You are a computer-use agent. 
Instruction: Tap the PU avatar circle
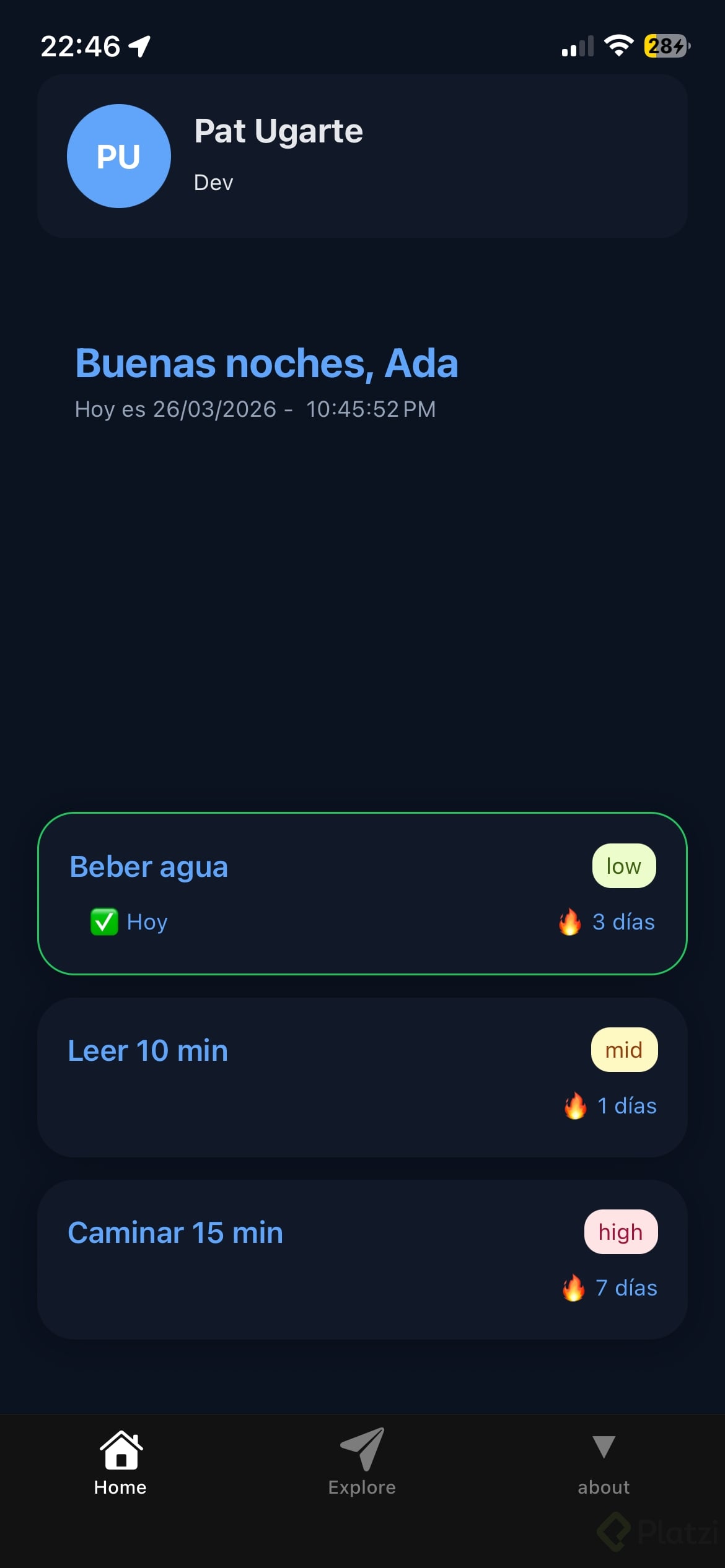pos(118,156)
